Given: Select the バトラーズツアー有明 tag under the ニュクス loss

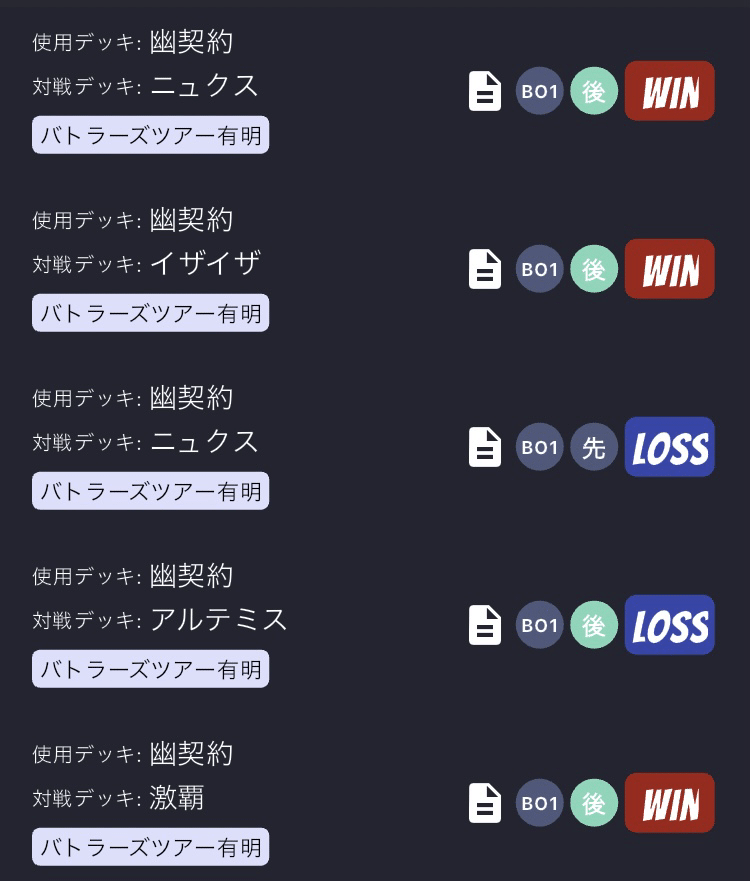Looking at the screenshot, I should pos(150,490).
